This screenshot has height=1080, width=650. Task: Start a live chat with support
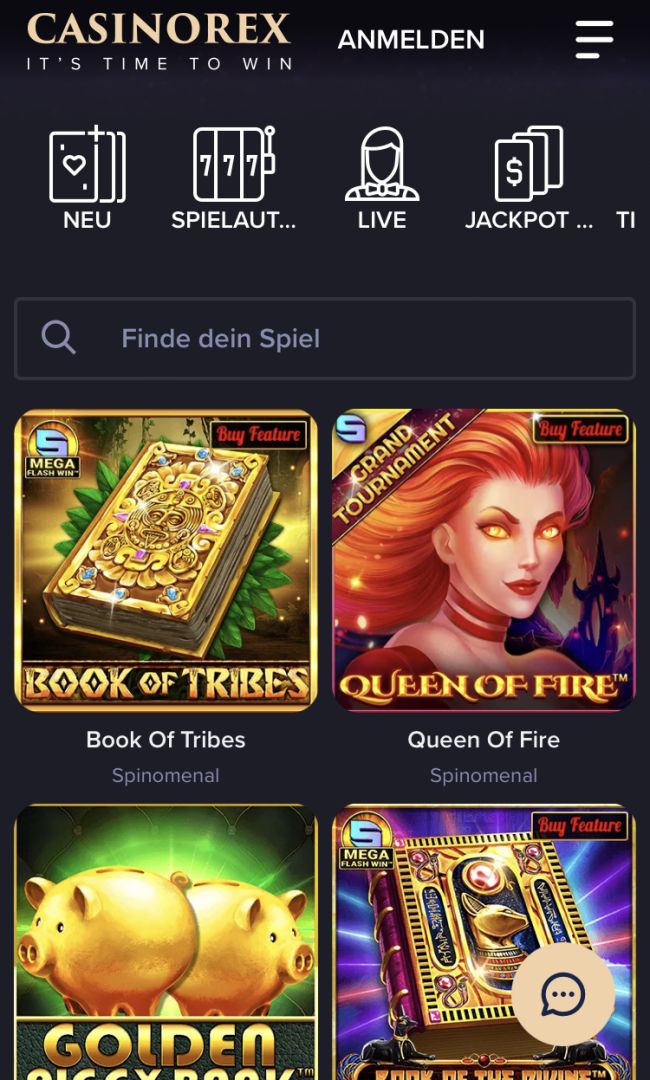click(x=563, y=995)
